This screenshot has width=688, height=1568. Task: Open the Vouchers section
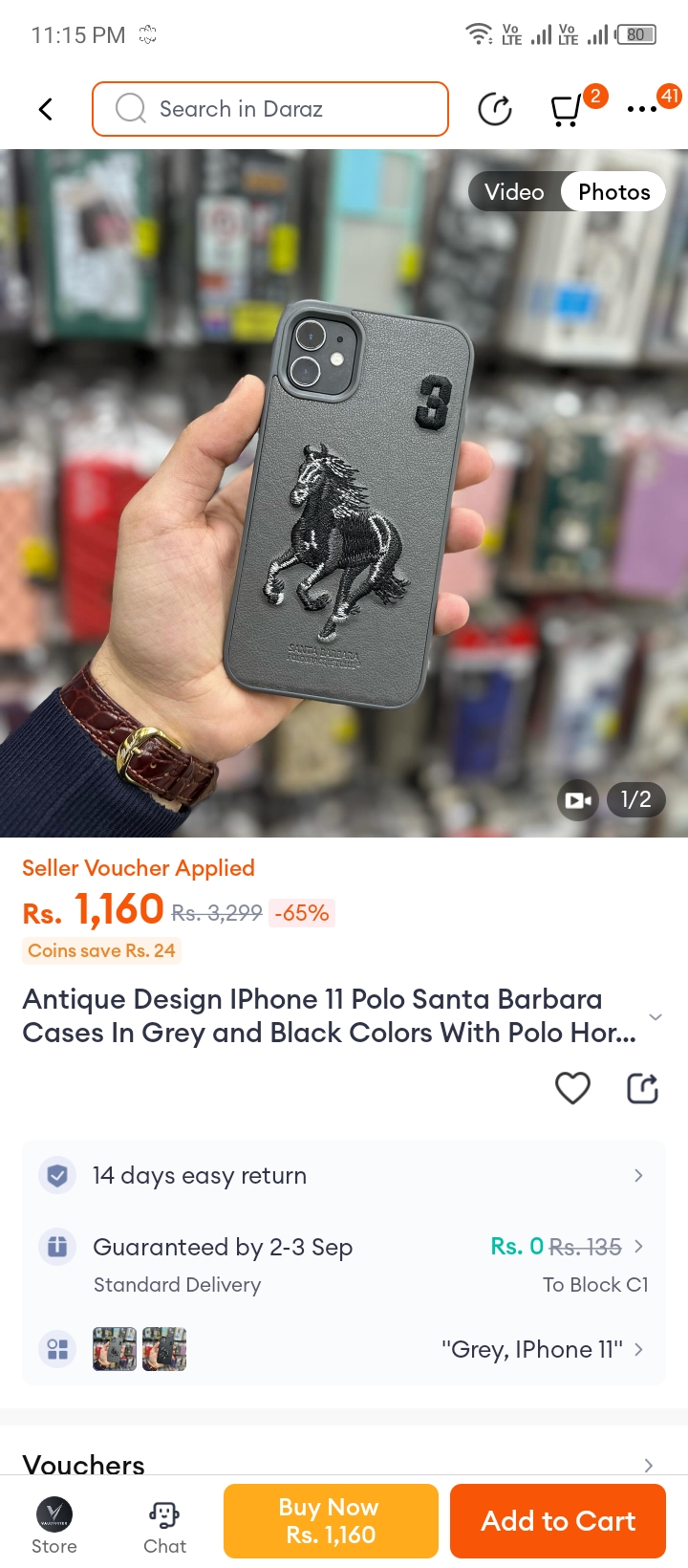pos(344,1463)
